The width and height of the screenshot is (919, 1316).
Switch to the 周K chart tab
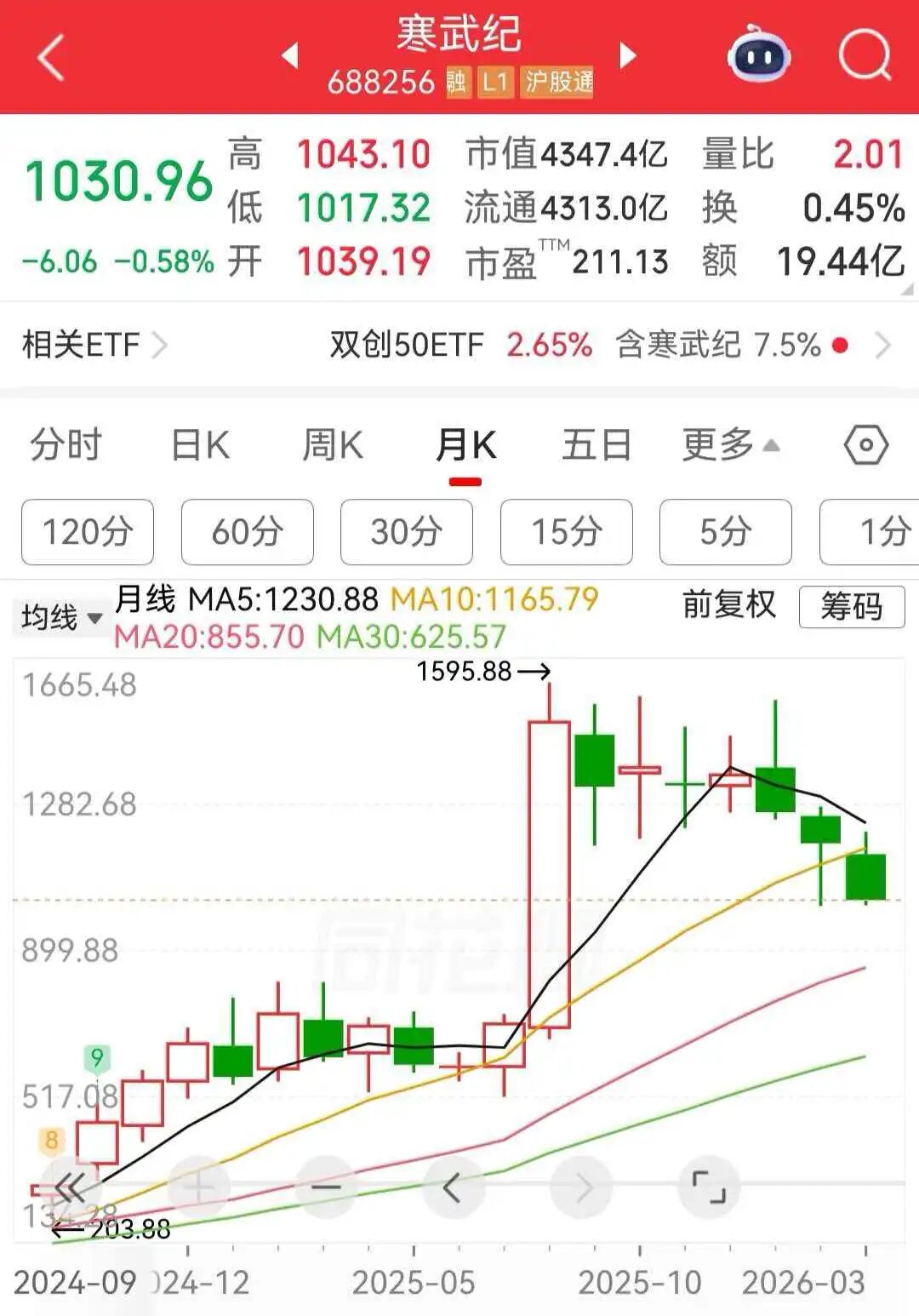click(x=333, y=445)
